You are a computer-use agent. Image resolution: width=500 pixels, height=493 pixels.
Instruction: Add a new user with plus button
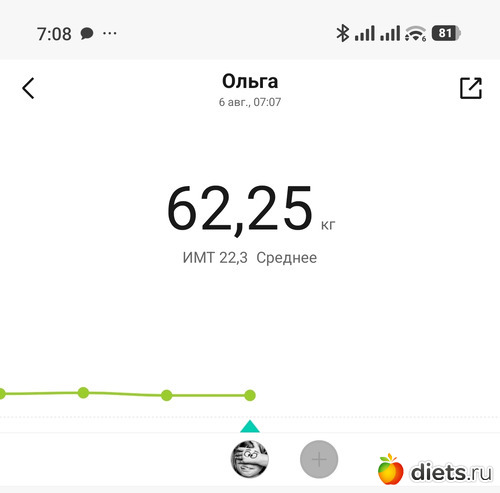pos(319,459)
